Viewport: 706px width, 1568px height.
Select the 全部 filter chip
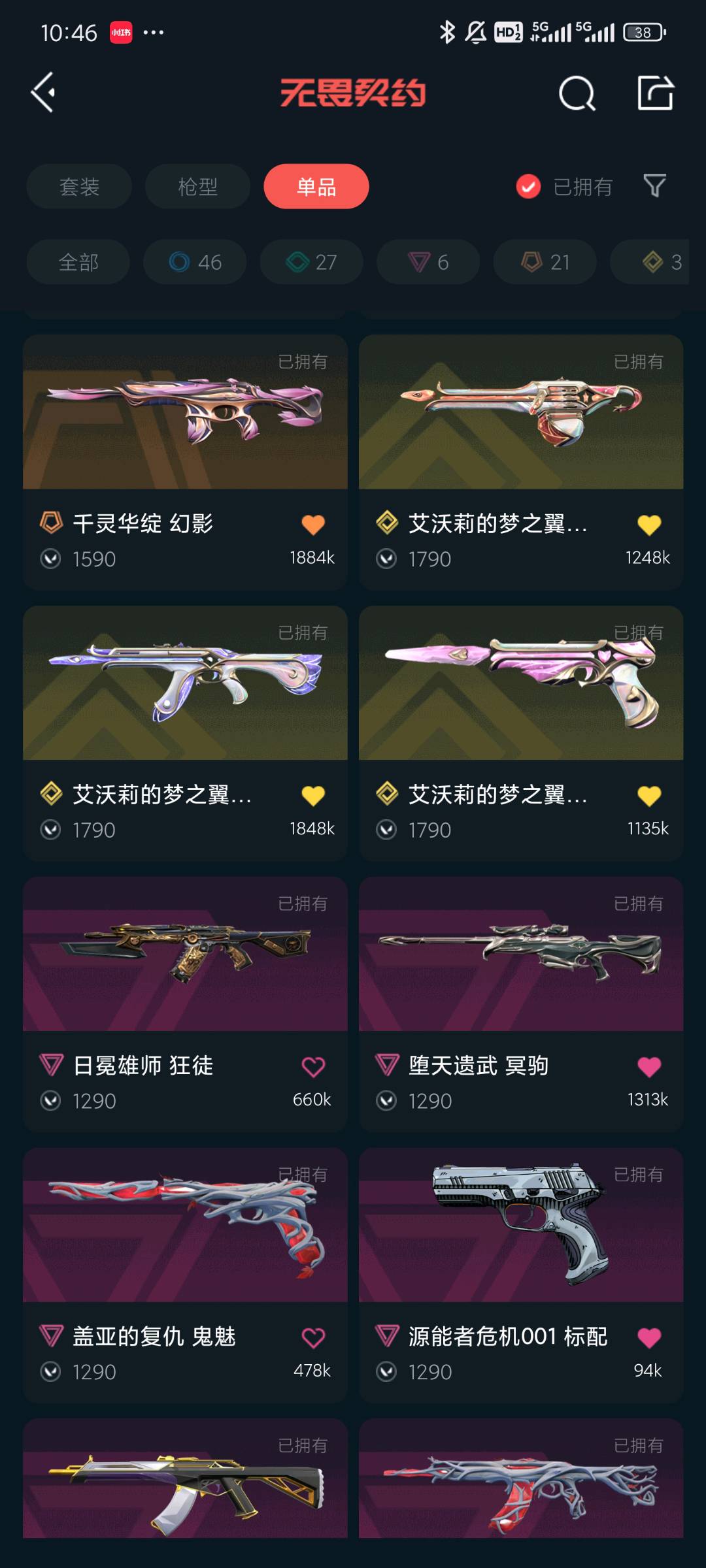78,262
